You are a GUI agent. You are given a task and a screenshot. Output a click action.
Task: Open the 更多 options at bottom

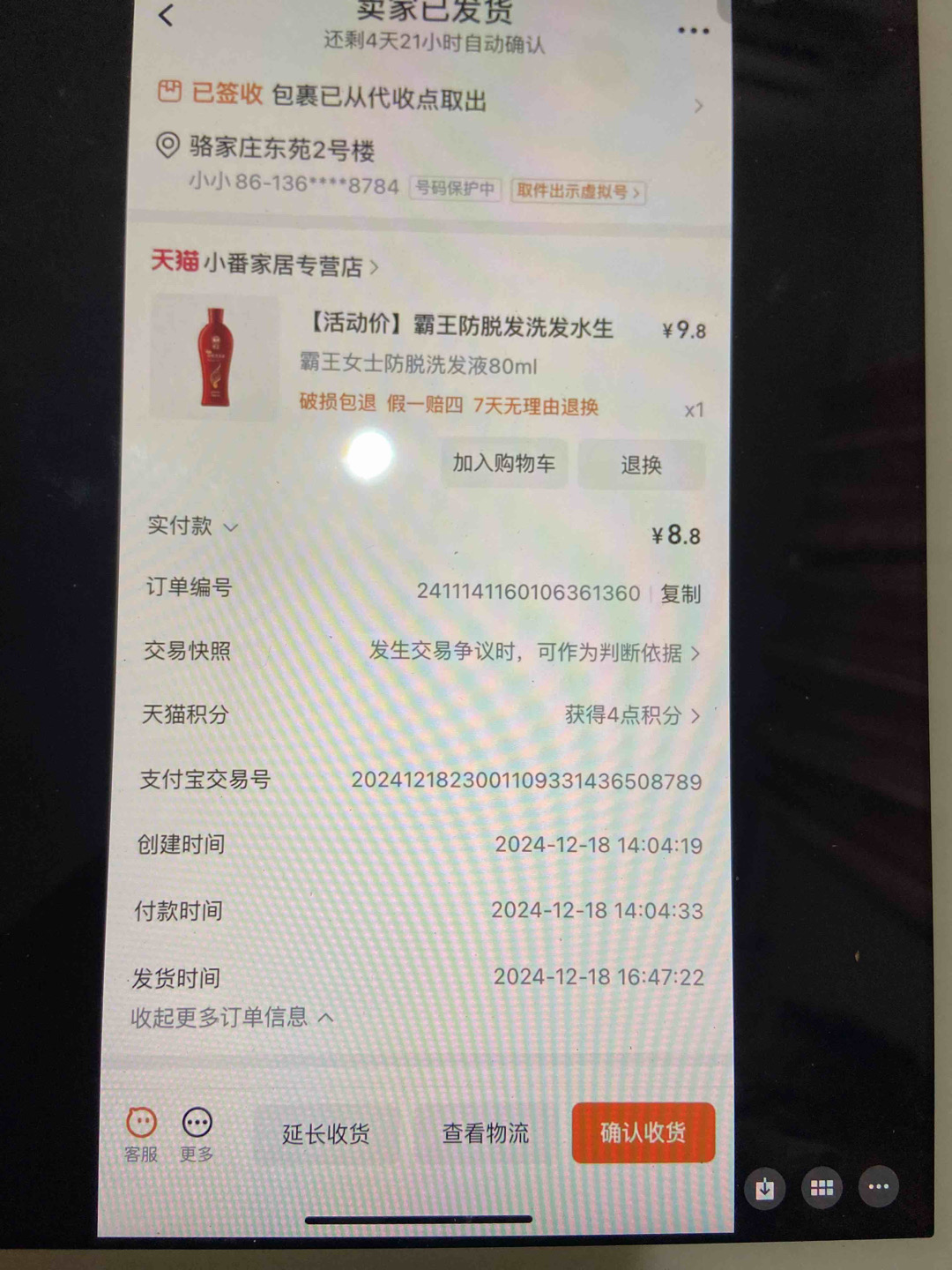[197, 1133]
